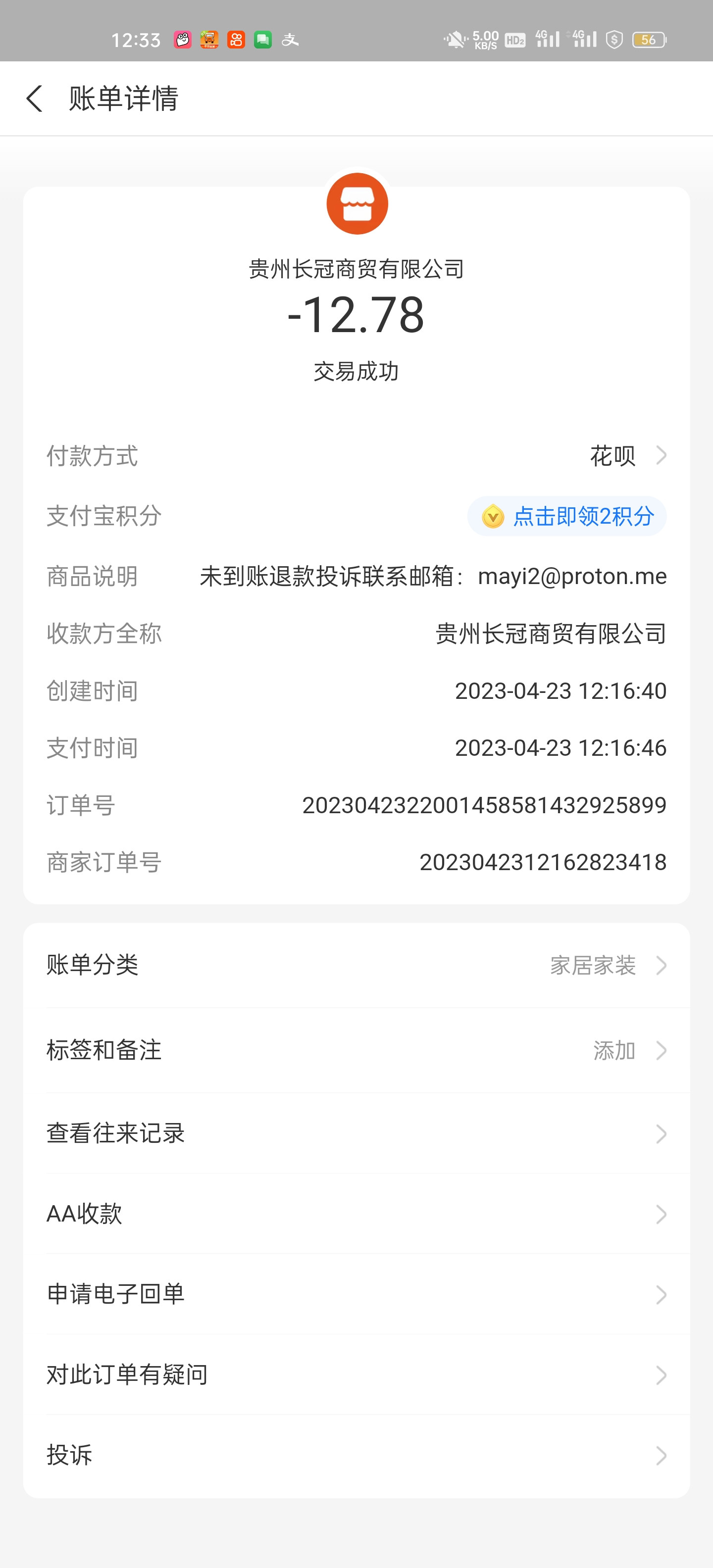The image size is (713, 1568).
Task: Change 账单分类 from 家居家装
Action: pyautogui.click(x=356, y=965)
